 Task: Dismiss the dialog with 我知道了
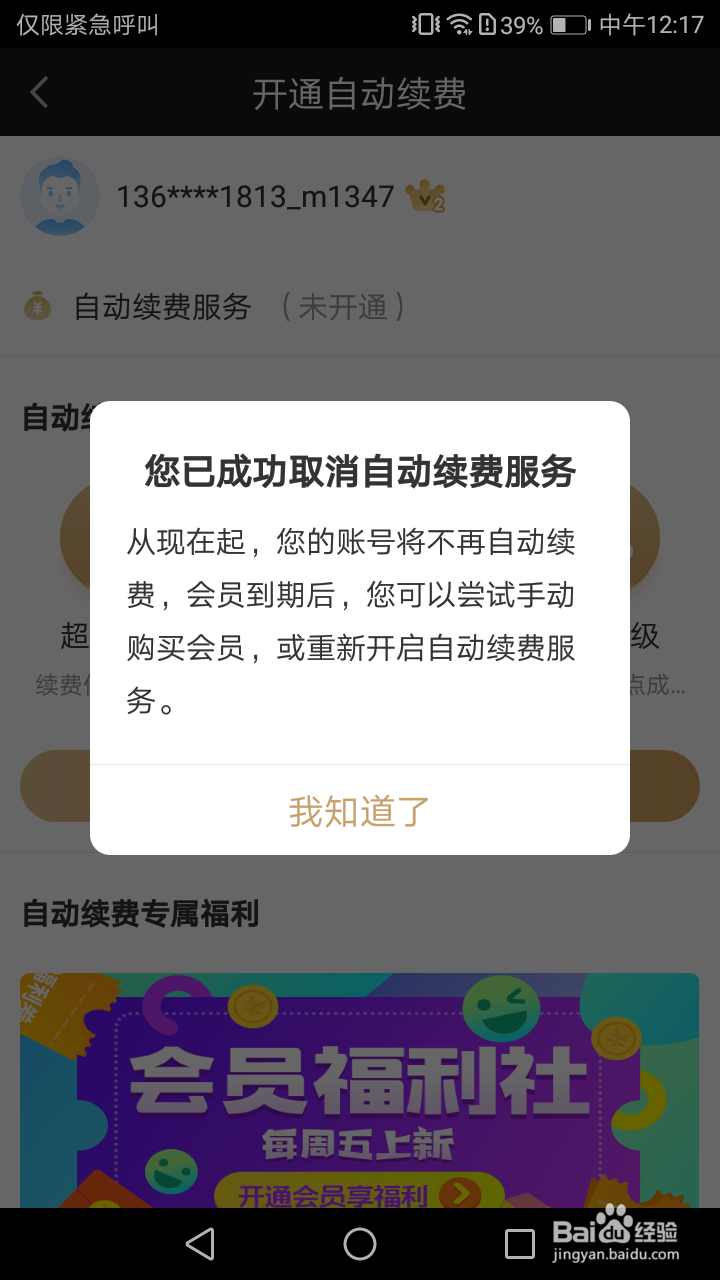(x=359, y=810)
